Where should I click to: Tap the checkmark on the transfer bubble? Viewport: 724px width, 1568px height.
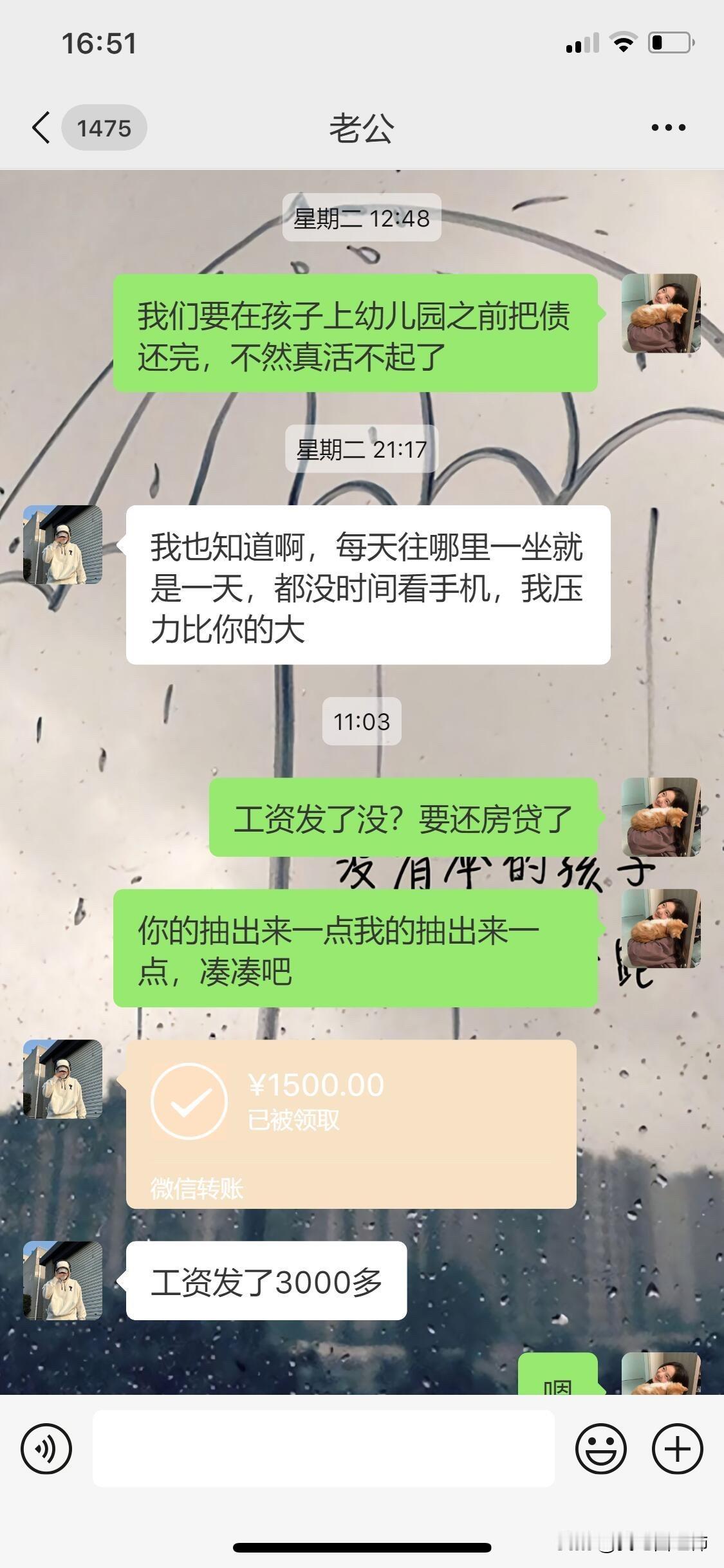[190, 1101]
